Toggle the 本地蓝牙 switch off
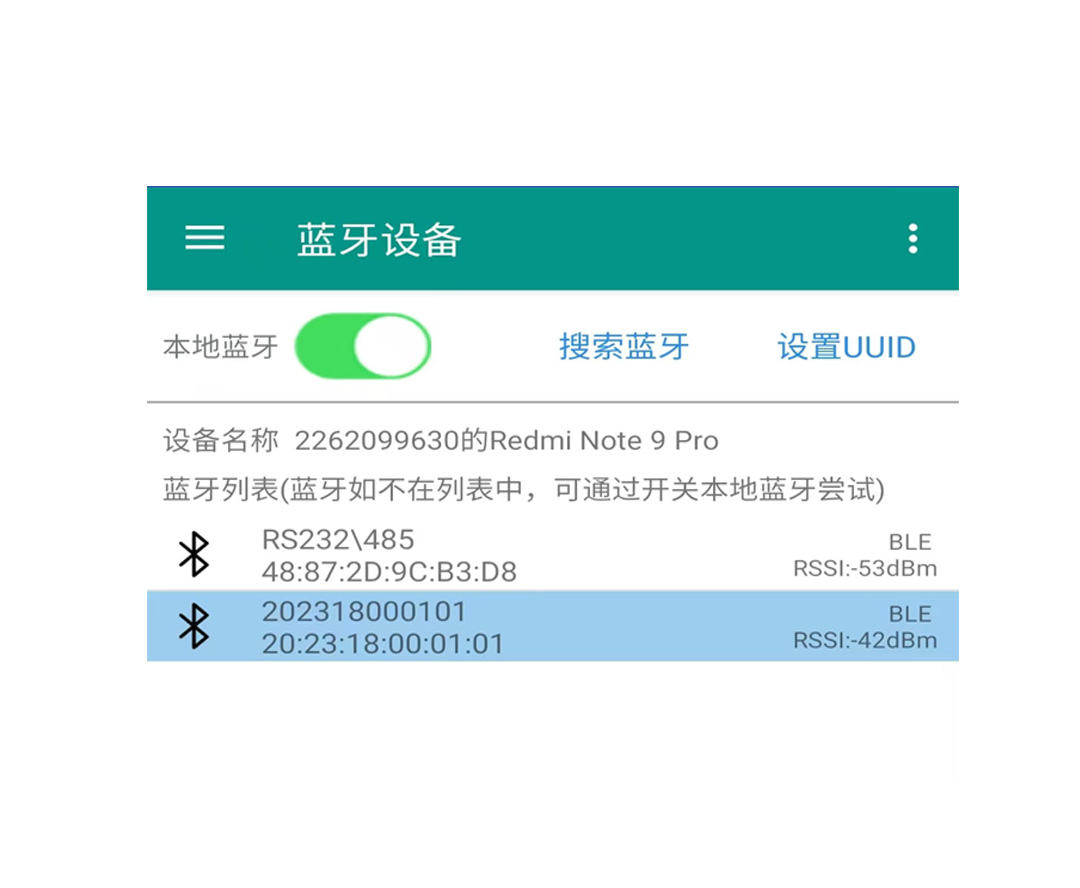 click(x=363, y=347)
